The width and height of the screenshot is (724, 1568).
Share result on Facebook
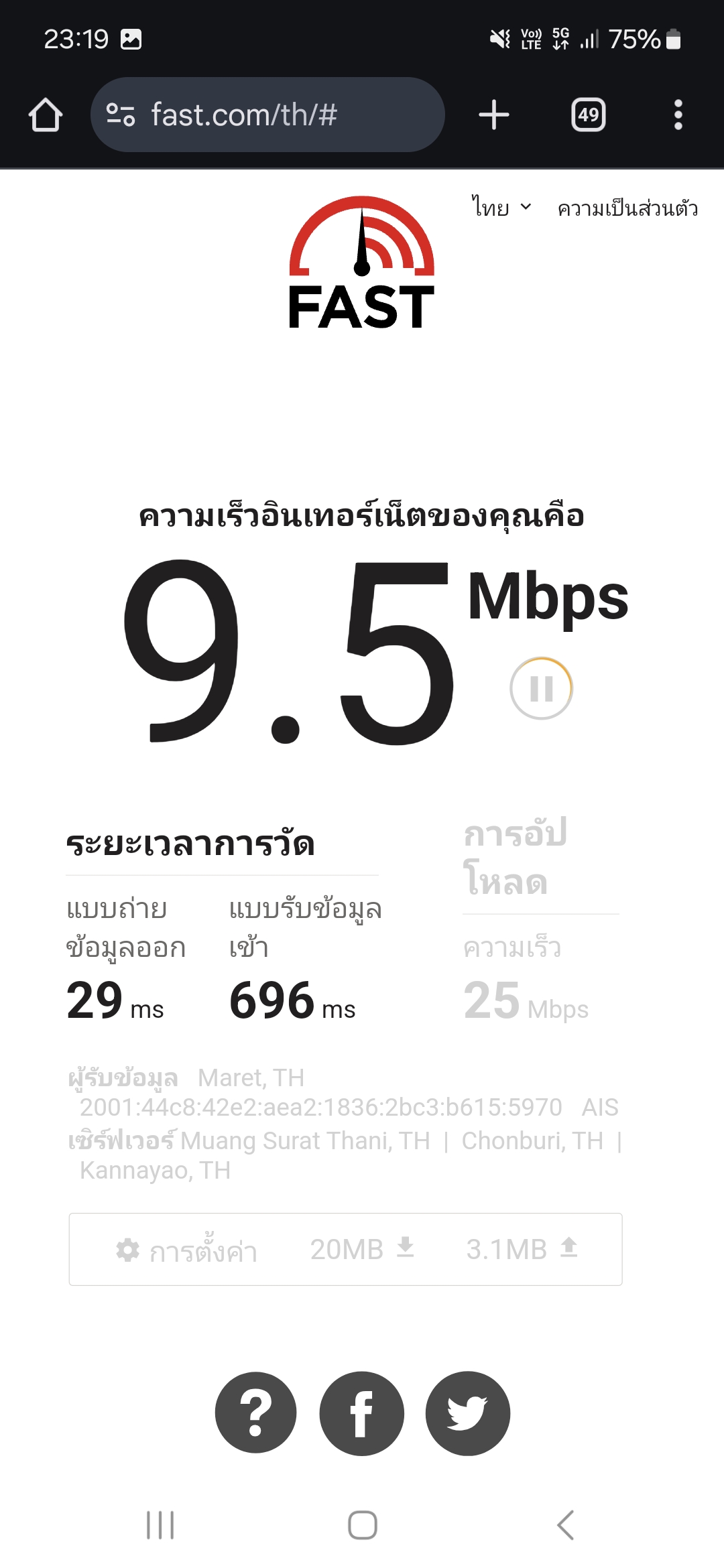coord(361,1413)
